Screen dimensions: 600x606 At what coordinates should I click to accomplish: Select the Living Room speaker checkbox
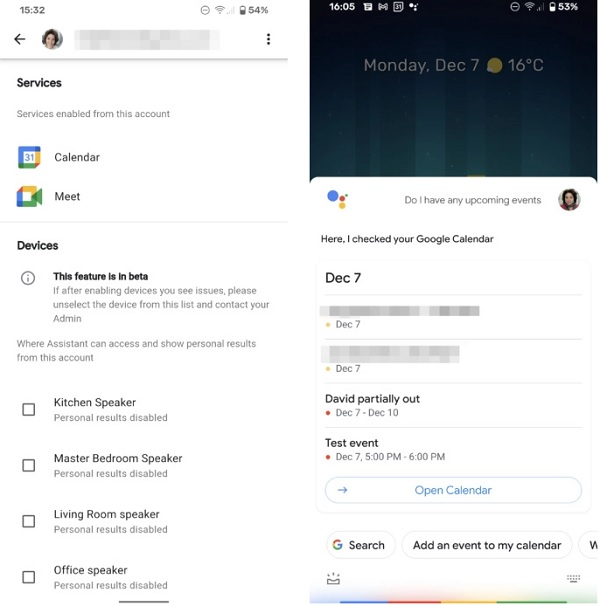(29, 521)
